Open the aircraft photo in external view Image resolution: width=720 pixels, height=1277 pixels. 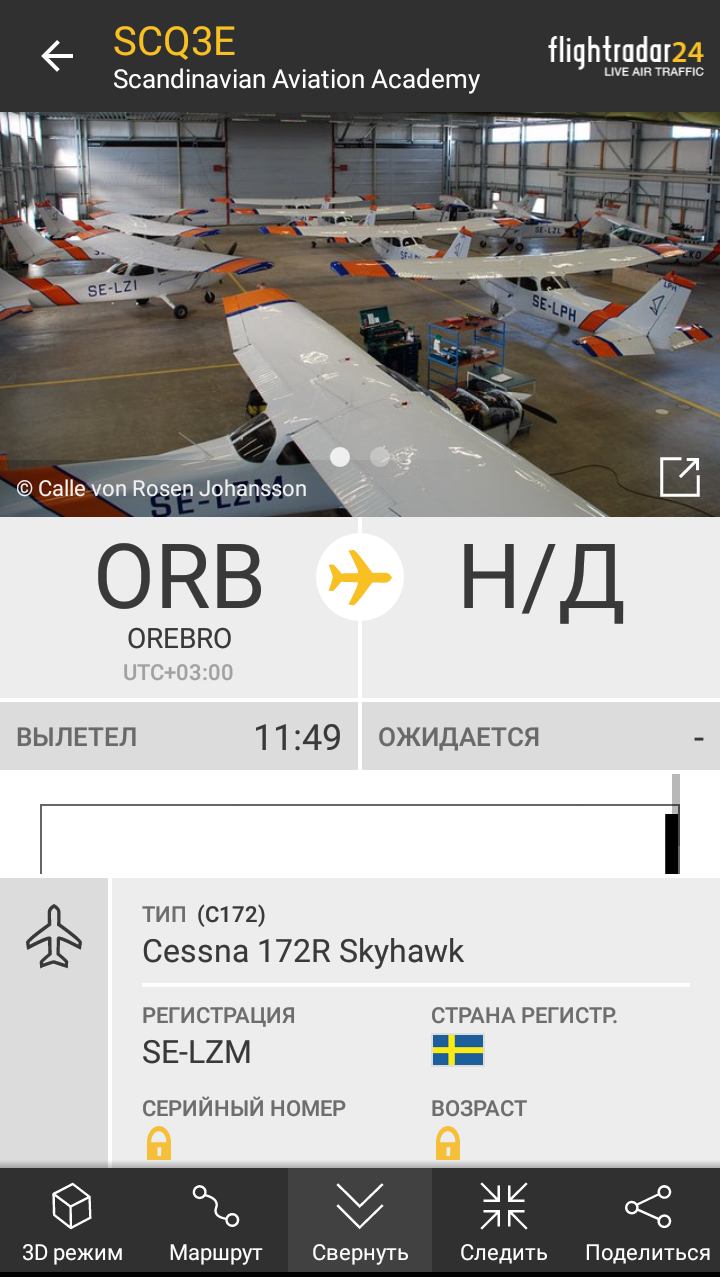[679, 476]
